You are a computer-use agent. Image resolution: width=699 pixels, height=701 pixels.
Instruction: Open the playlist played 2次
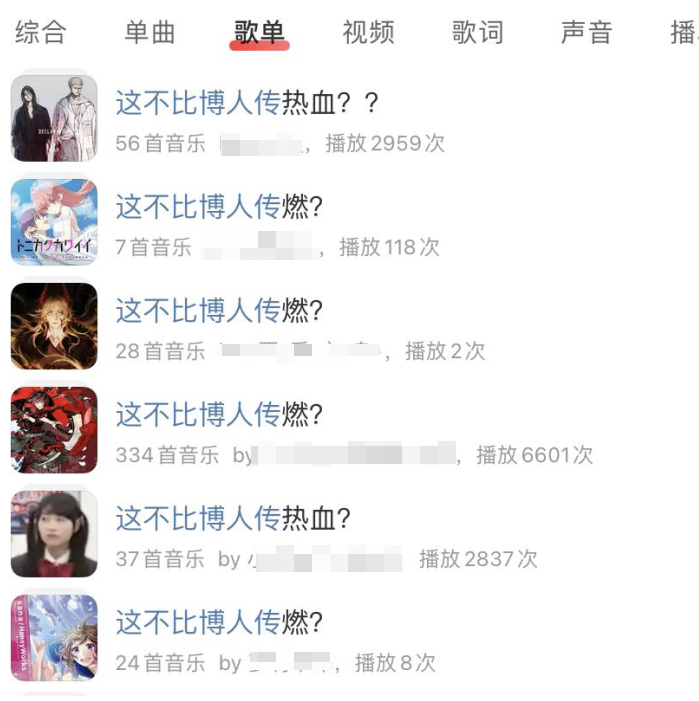click(x=219, y=310)
